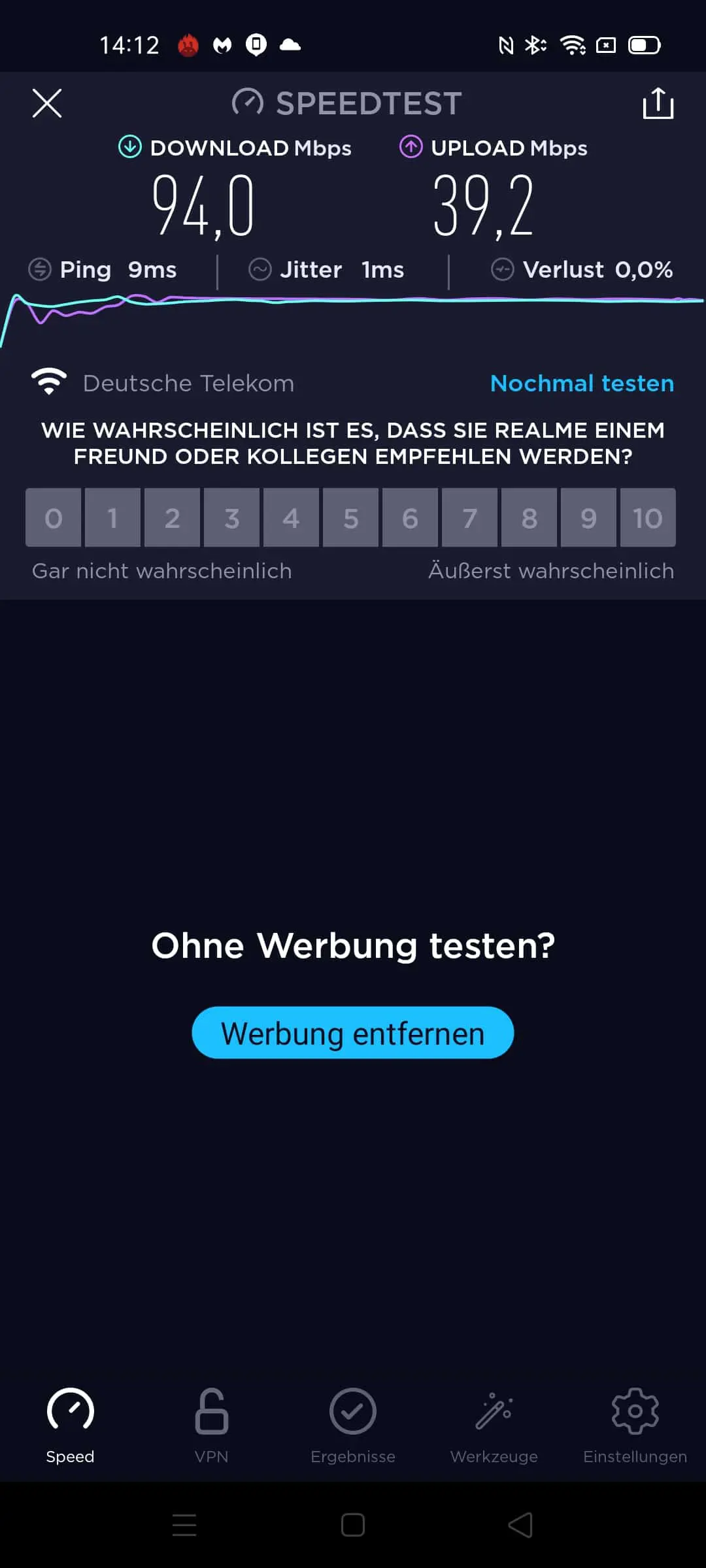Image resolution: width=706 pixels, height=1568 pixels.
Task: Choose rating 5 on the scale
Action: point(351,517)
